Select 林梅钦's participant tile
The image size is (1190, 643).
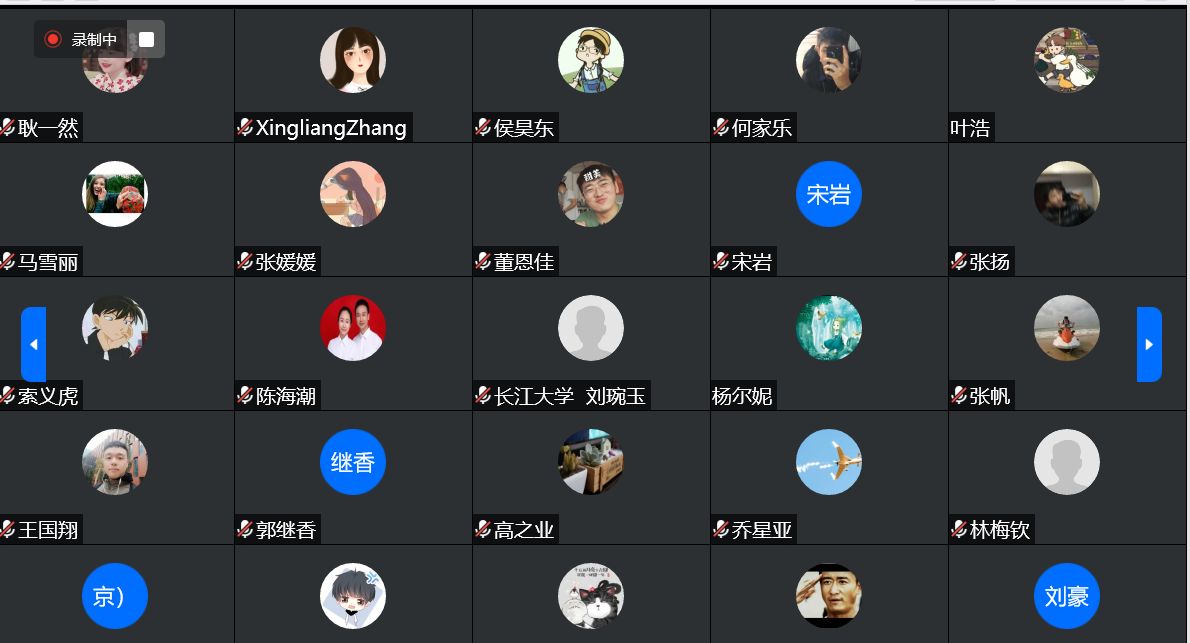pyautogui.click(x=1067, y=477)
